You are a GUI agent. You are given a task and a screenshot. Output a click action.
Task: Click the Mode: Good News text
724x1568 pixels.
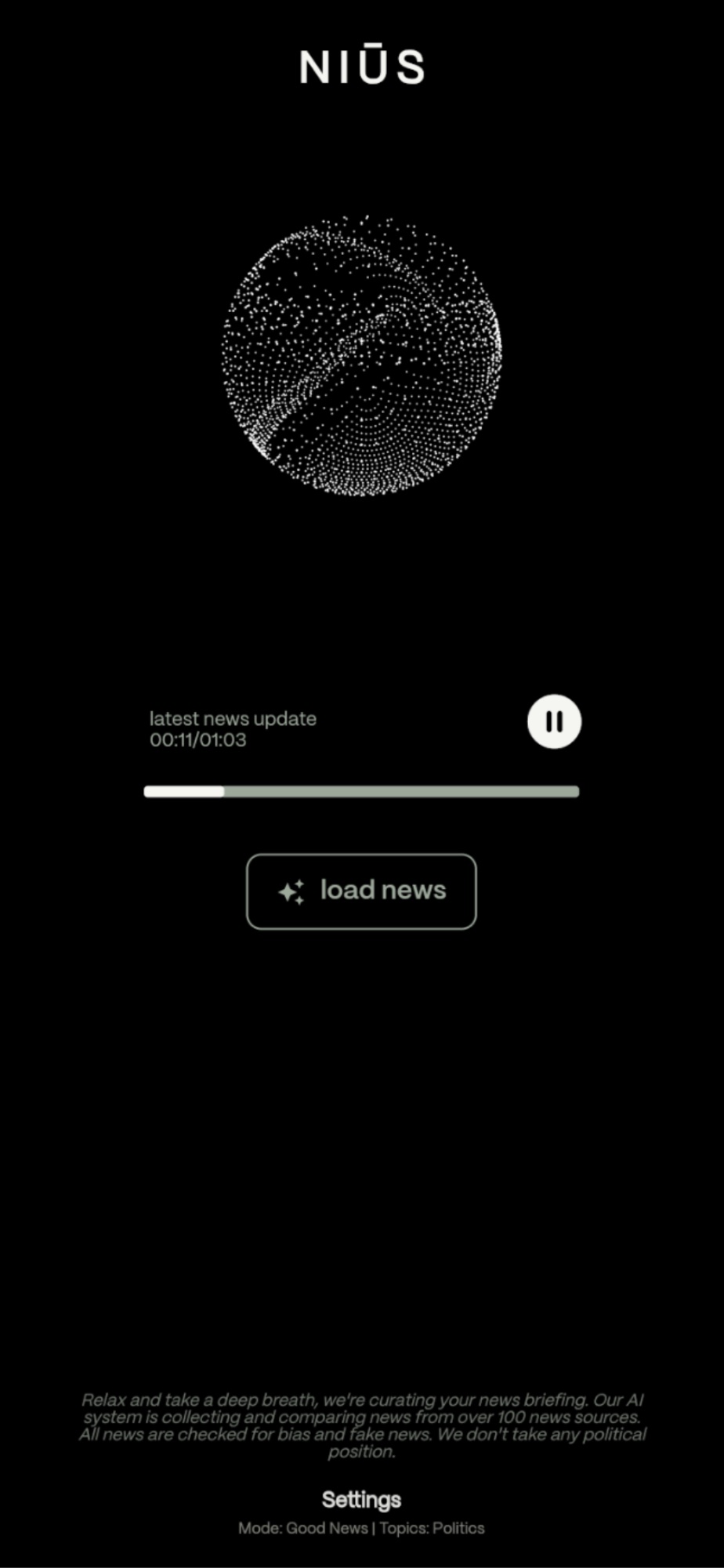[x=305, y=1527]
